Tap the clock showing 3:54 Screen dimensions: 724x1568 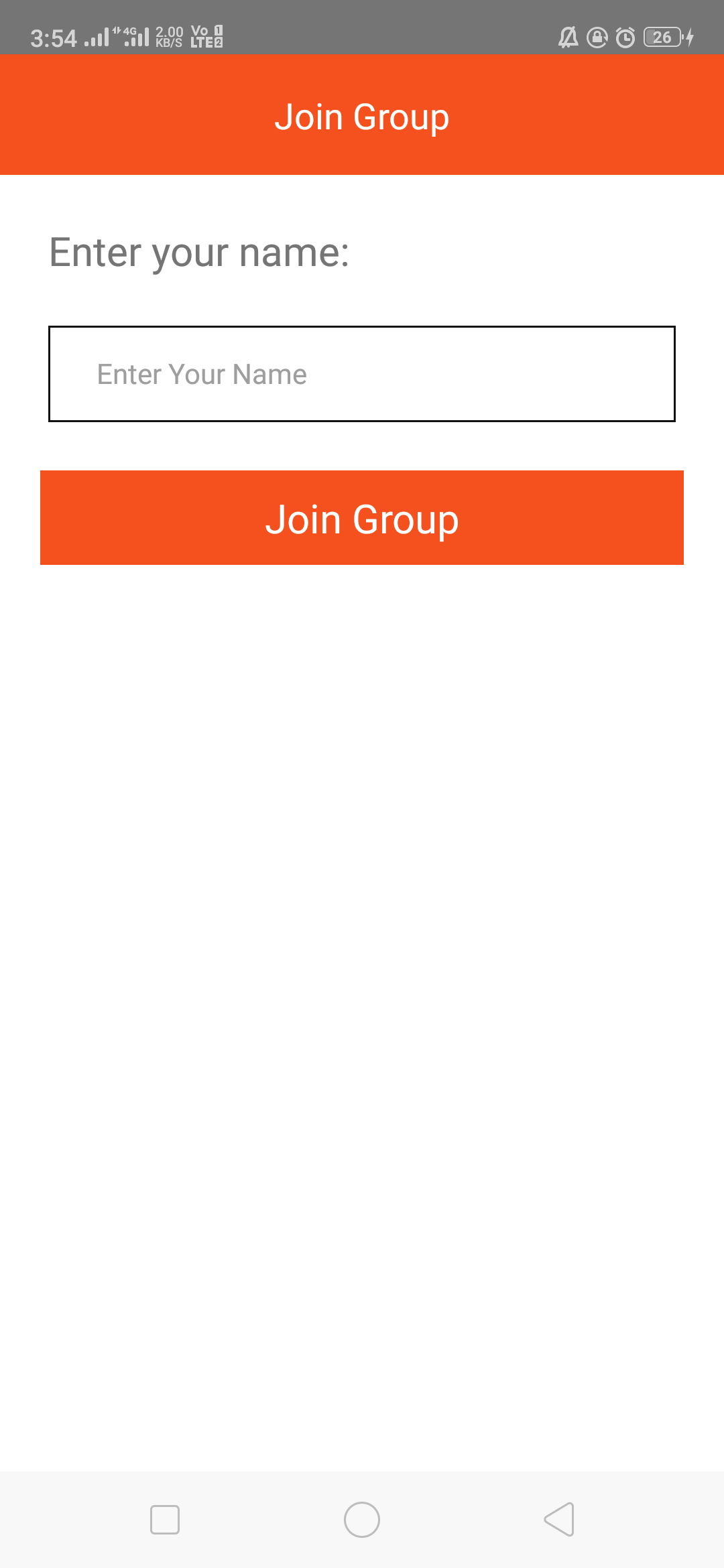point(52,38)
